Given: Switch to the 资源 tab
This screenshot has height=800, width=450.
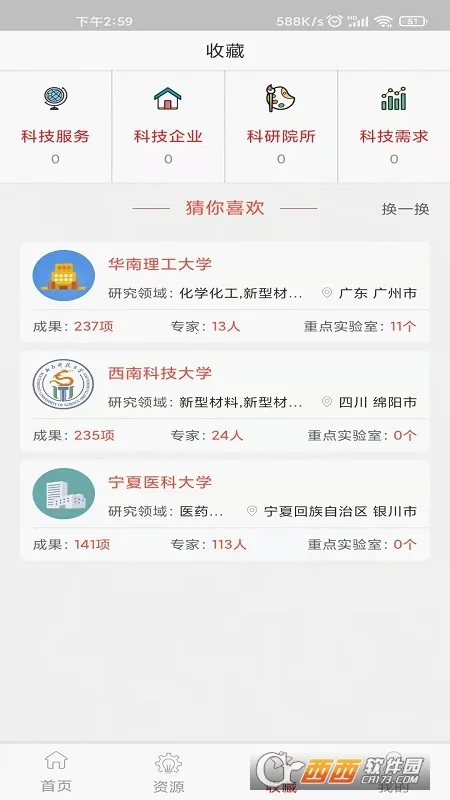Looking at the screenshot, I should coord(168,771).
